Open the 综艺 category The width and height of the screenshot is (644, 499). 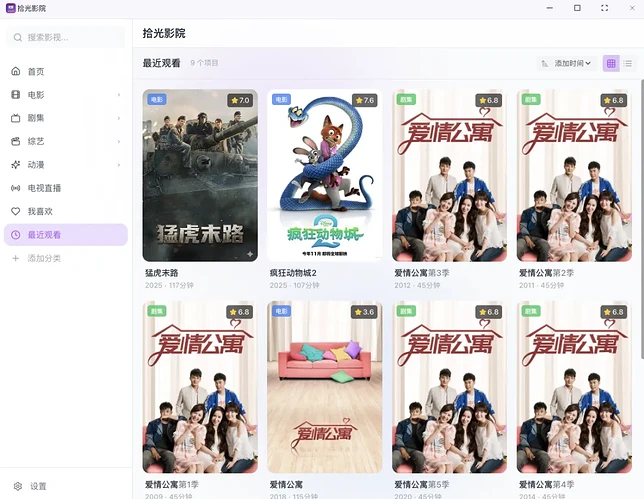36,141
